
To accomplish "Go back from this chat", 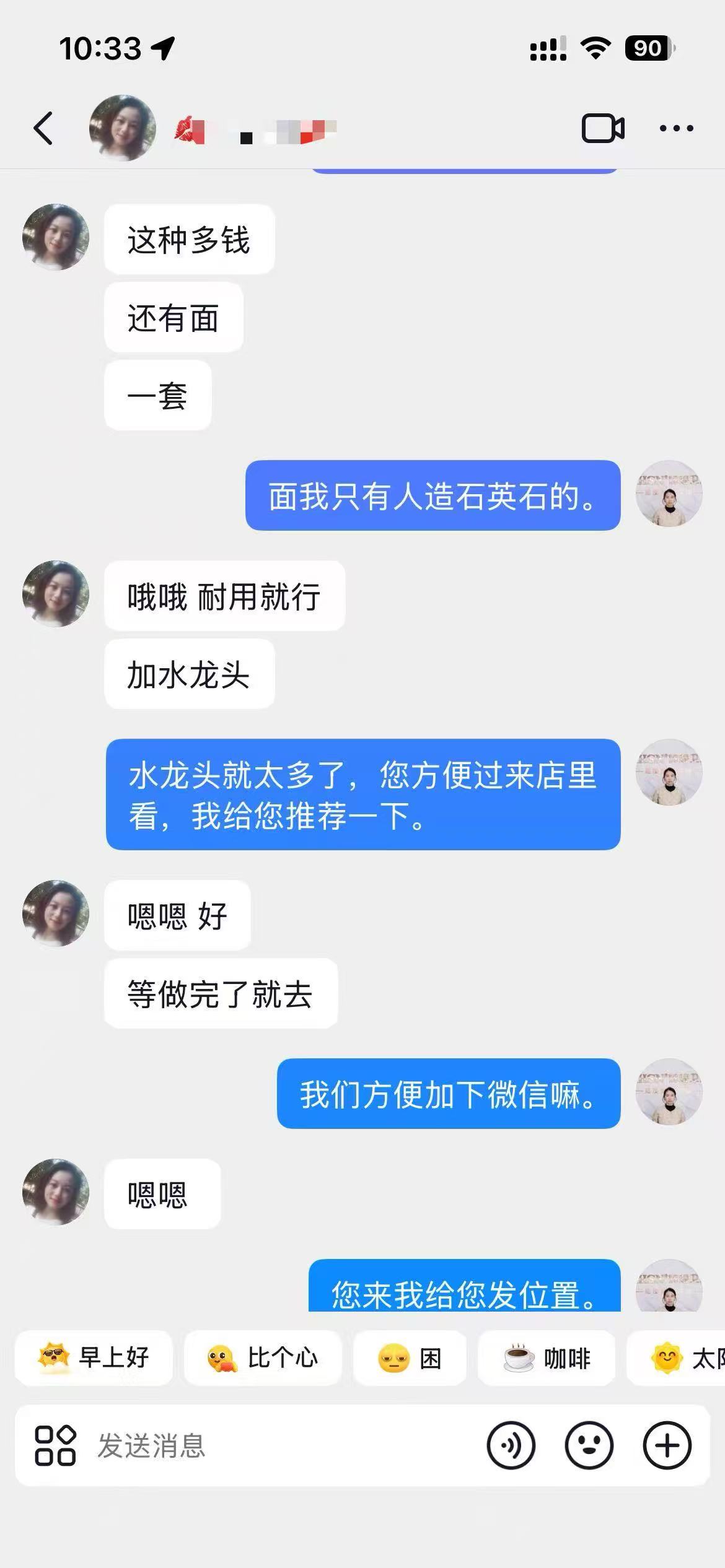I will 43,128.
